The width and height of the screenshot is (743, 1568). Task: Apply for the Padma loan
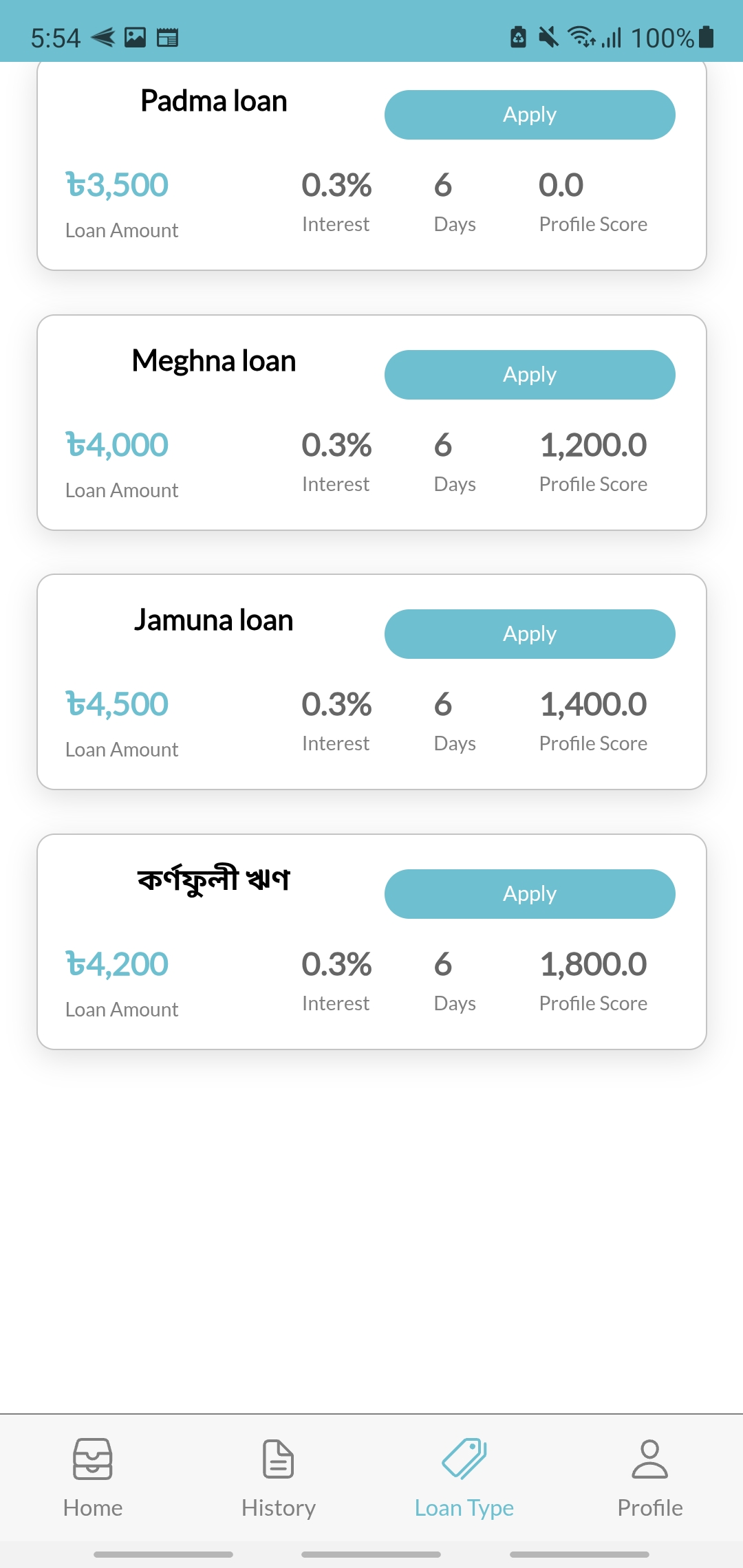530,115
